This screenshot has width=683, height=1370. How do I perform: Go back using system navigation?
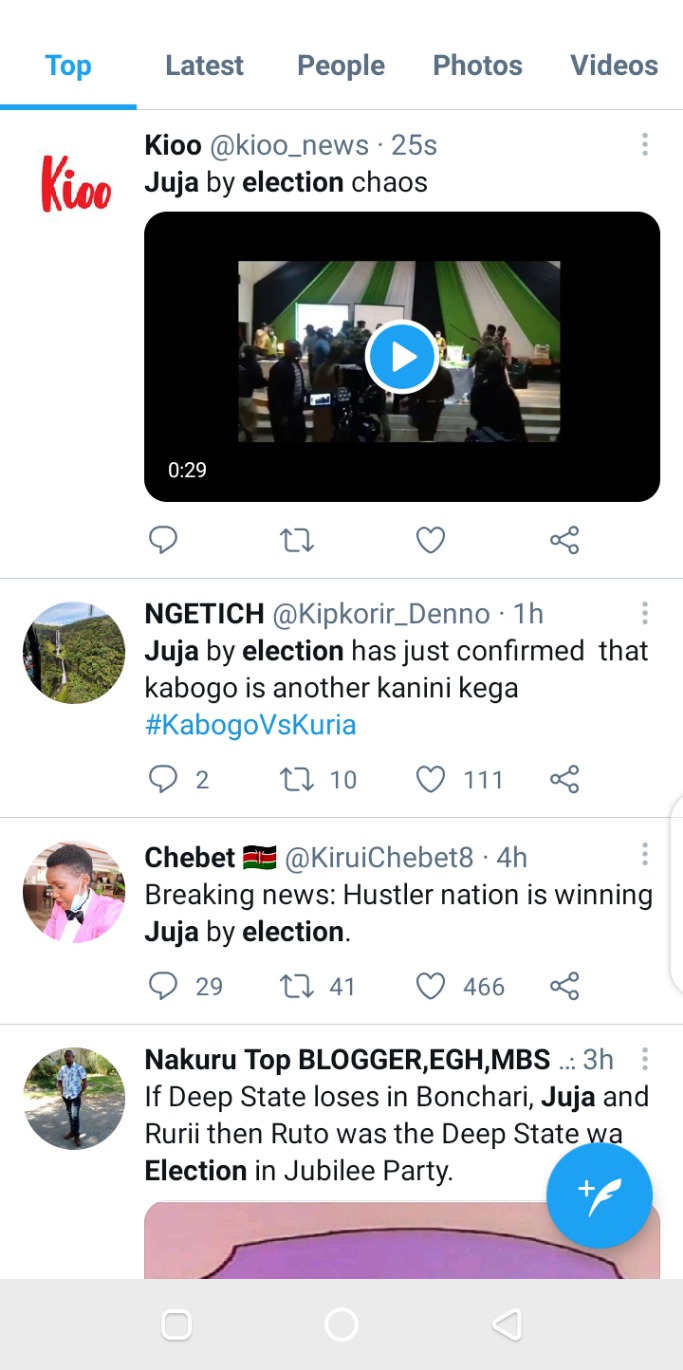click(x=507, y=1325)
